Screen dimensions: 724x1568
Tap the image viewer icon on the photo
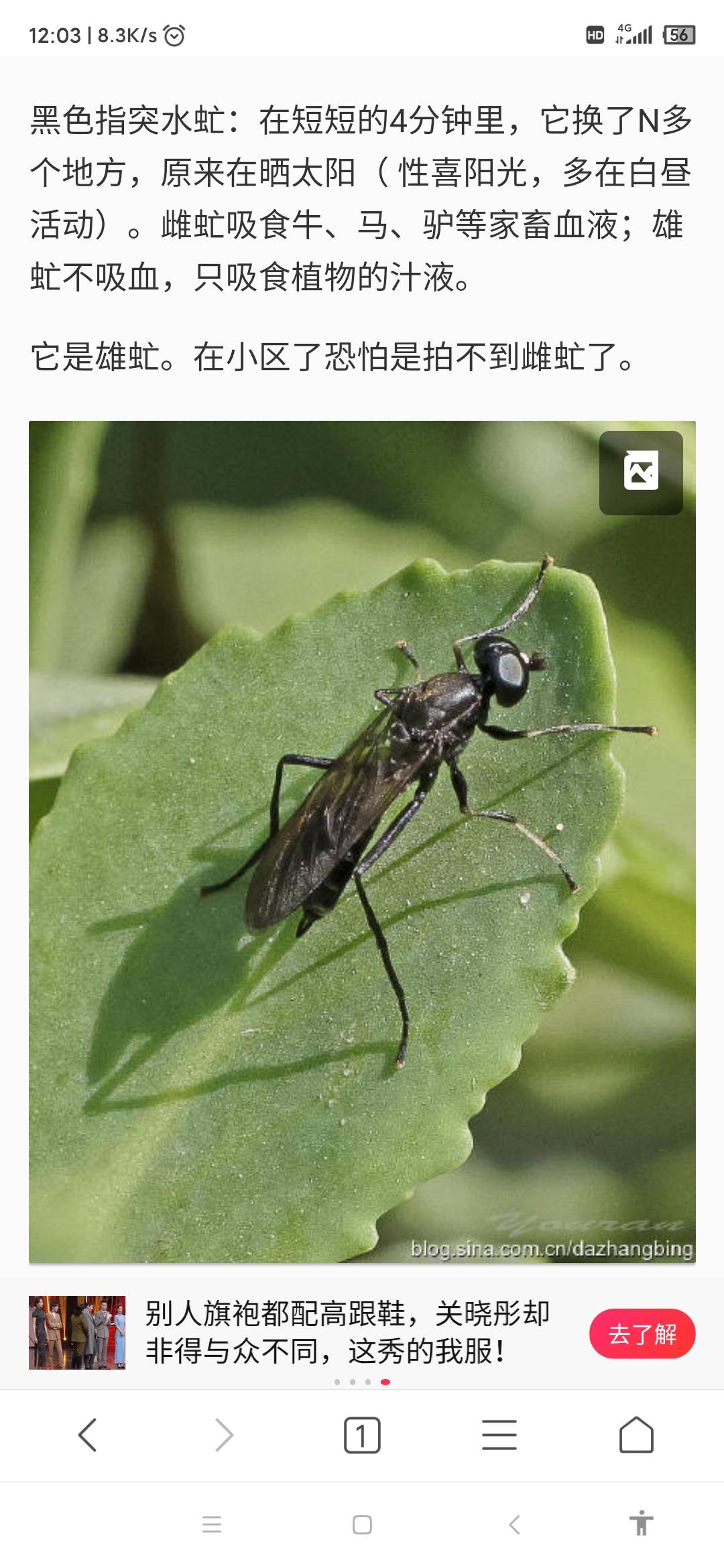pos(641,472)
